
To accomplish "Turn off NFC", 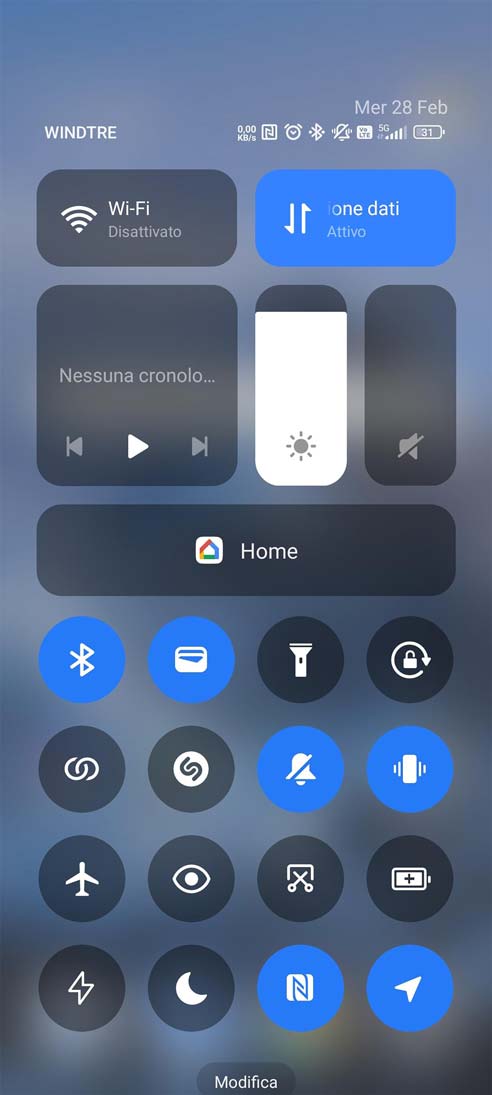I will tap(301, 988).
